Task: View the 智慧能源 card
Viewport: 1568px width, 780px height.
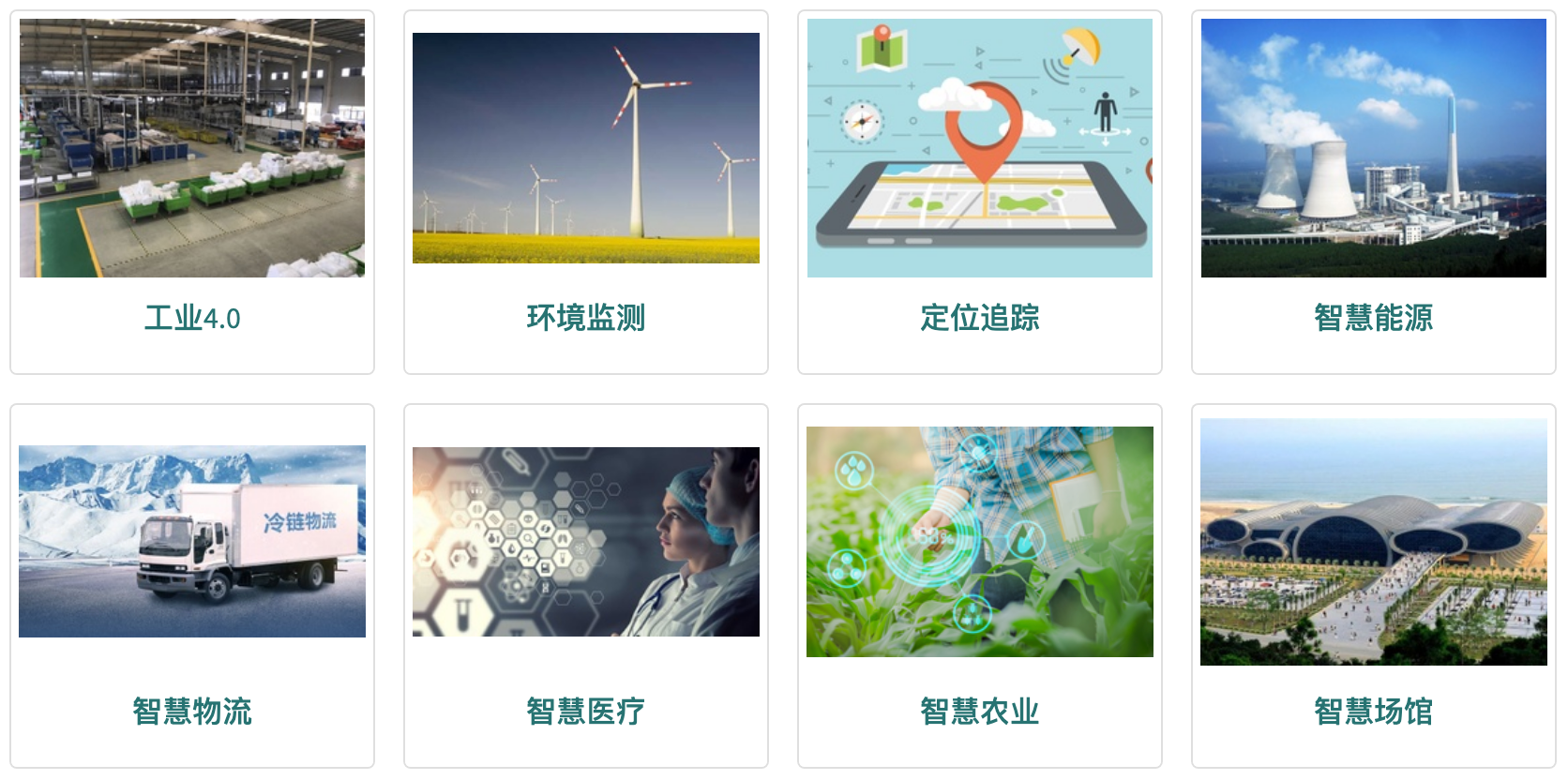Action: pyautogui.click(x=1374, y=192)
